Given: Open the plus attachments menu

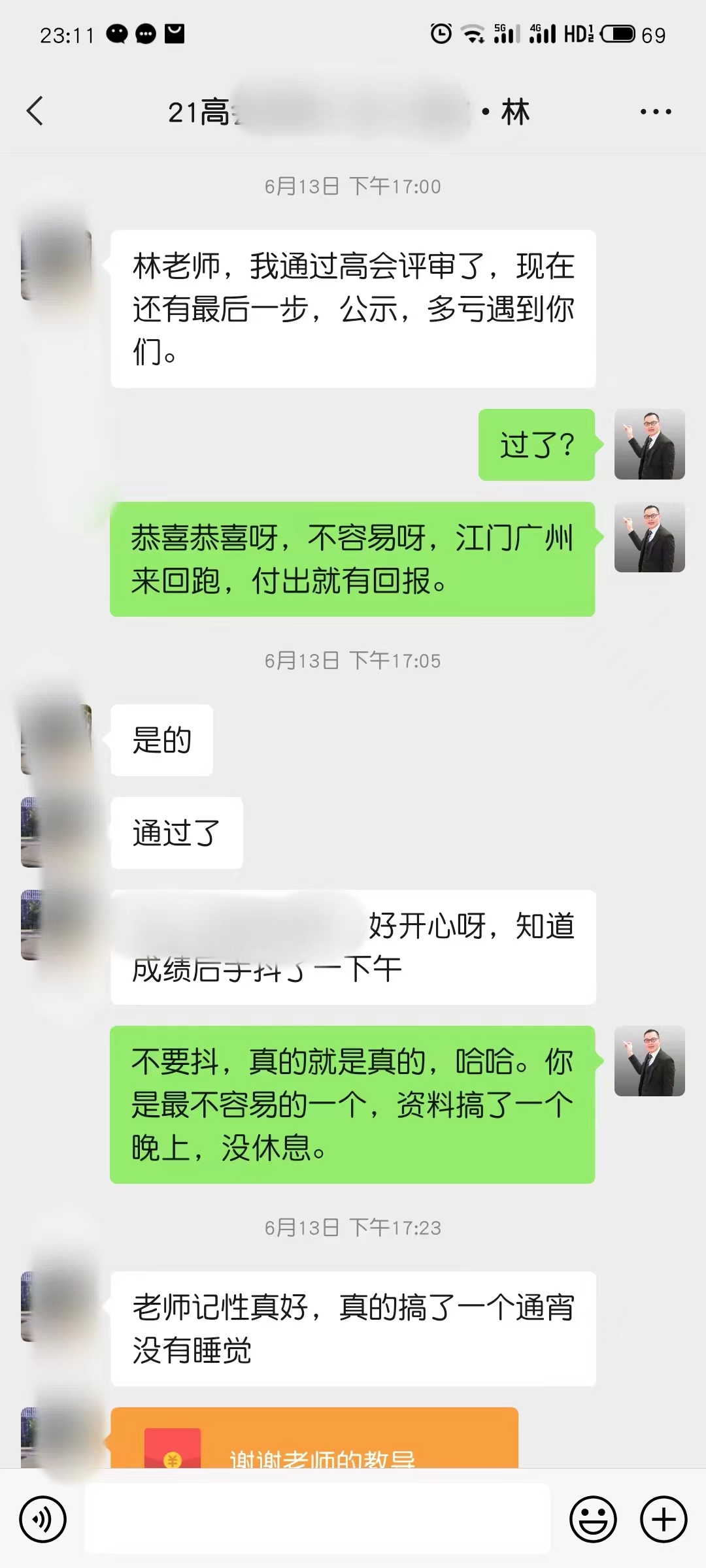Looking at the screenshot, I should point(663,1519).
